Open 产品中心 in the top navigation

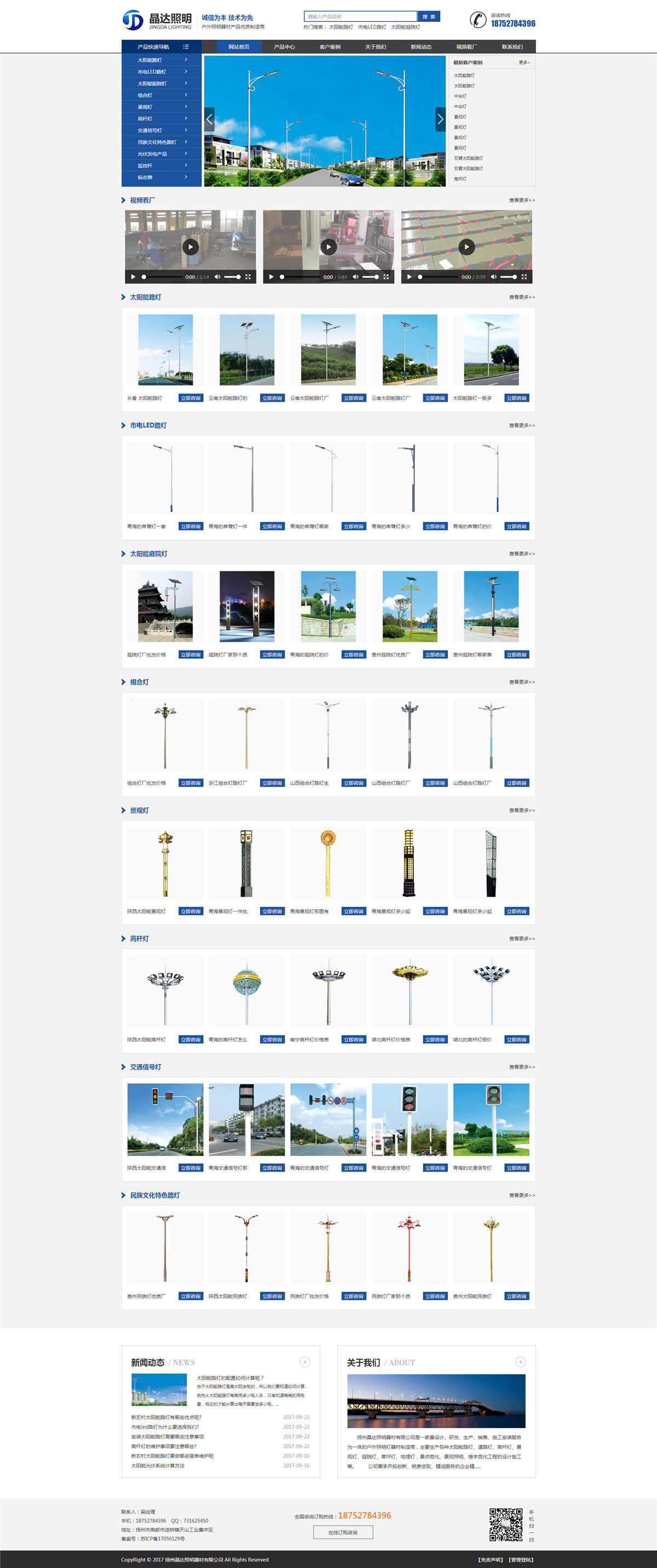pos(284,47)
